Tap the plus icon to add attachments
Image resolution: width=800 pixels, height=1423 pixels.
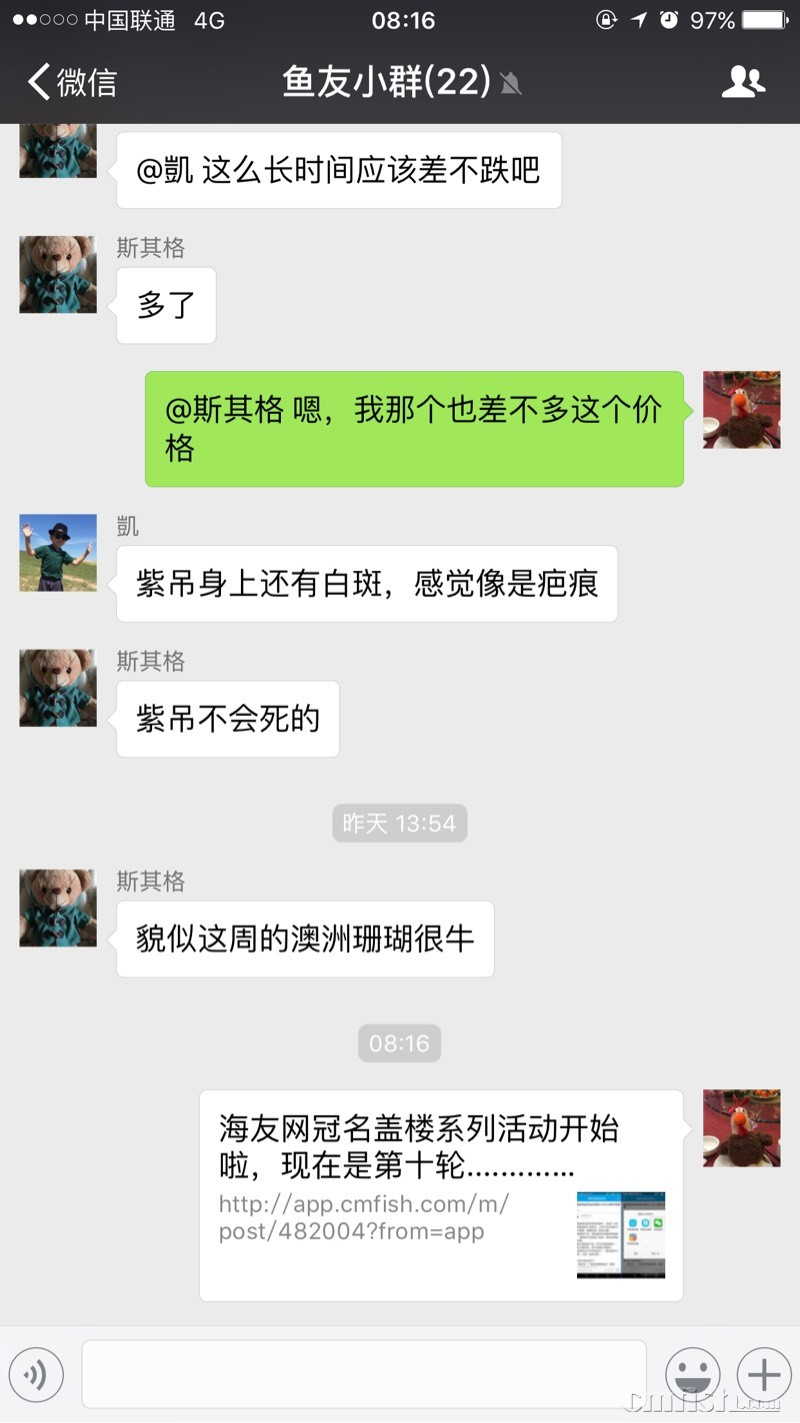(x=763, y=1374)
